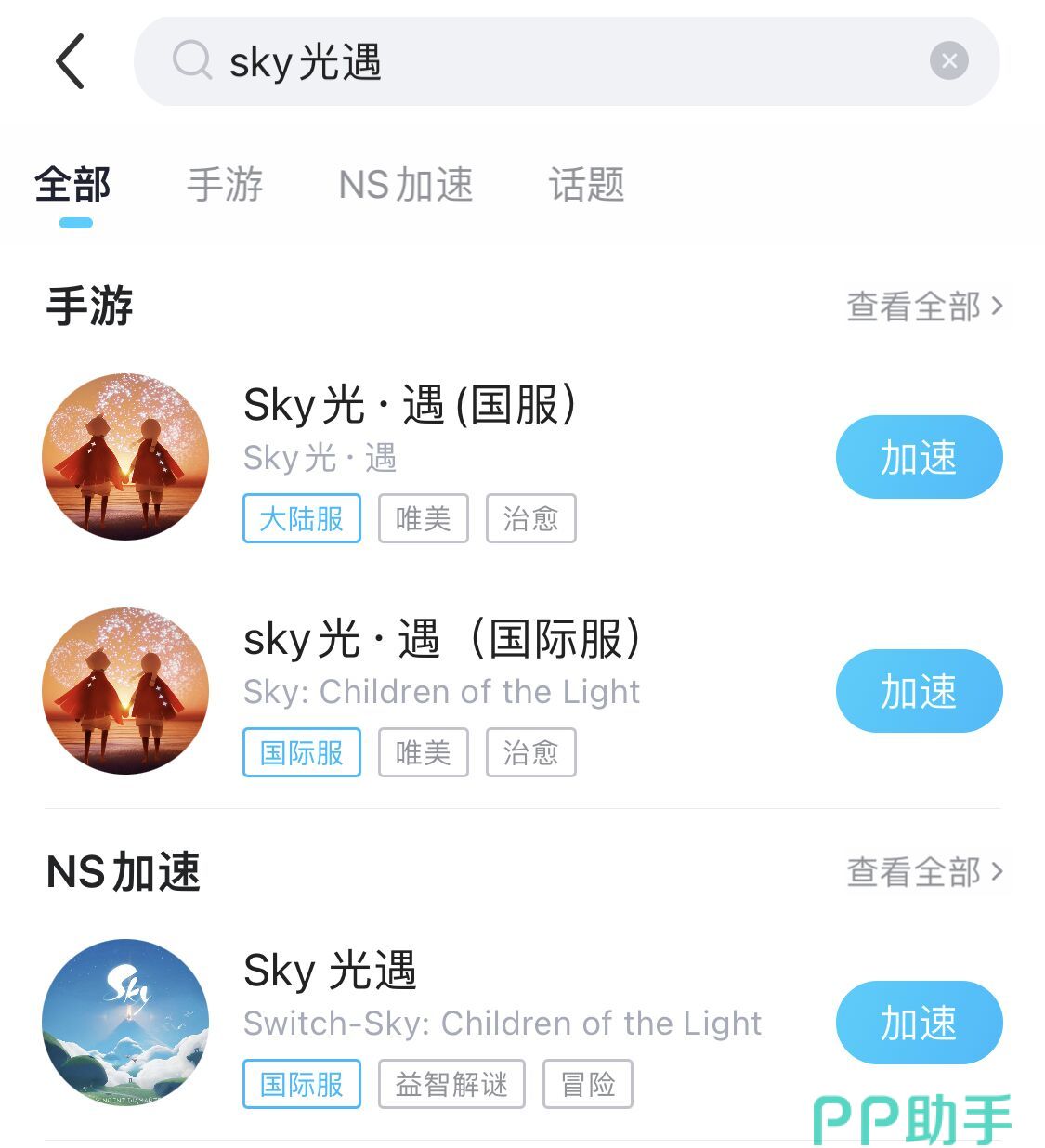Viewport: 1045px width, 1148px height.
Task: Switch to the 全部 tab
Action: 72,184
